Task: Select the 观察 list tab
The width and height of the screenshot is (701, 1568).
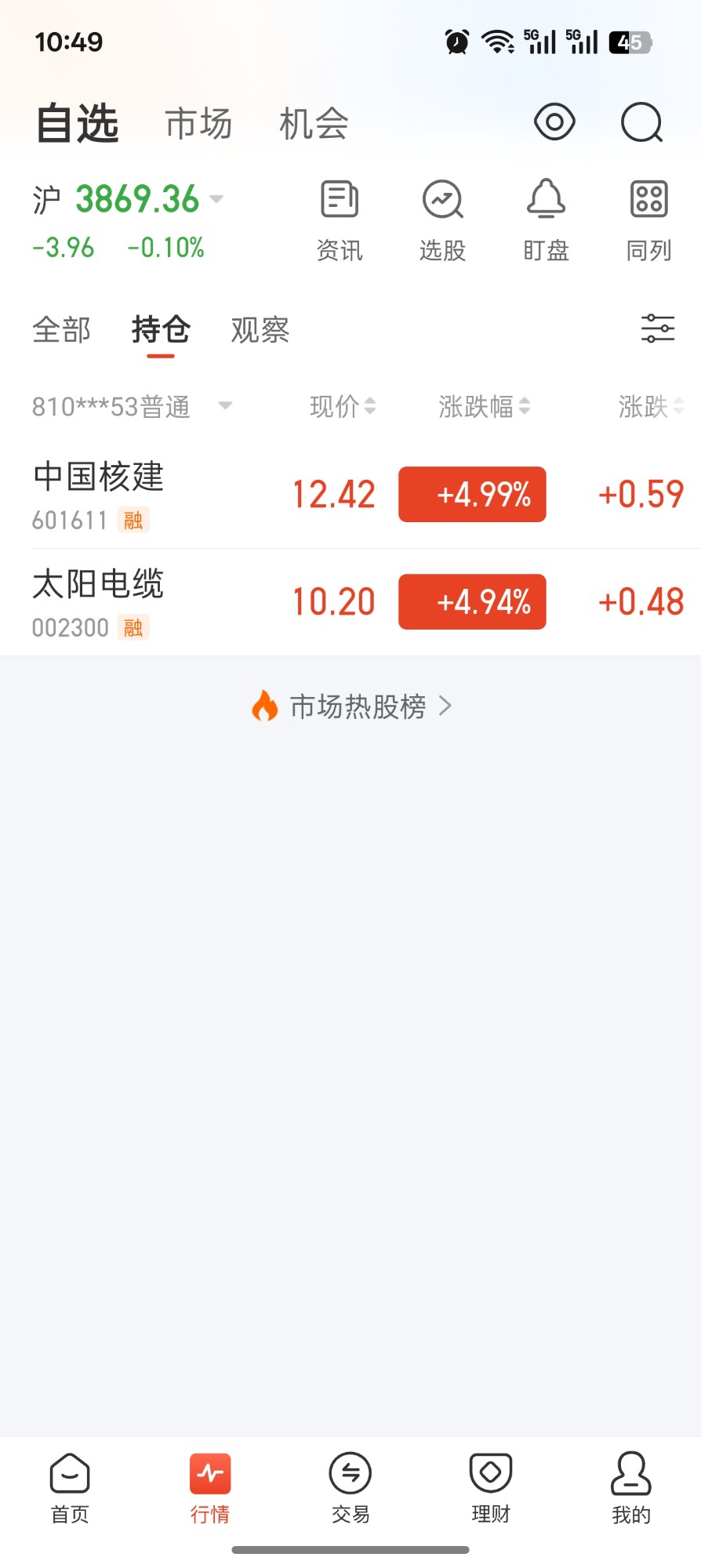Action: 260,329
